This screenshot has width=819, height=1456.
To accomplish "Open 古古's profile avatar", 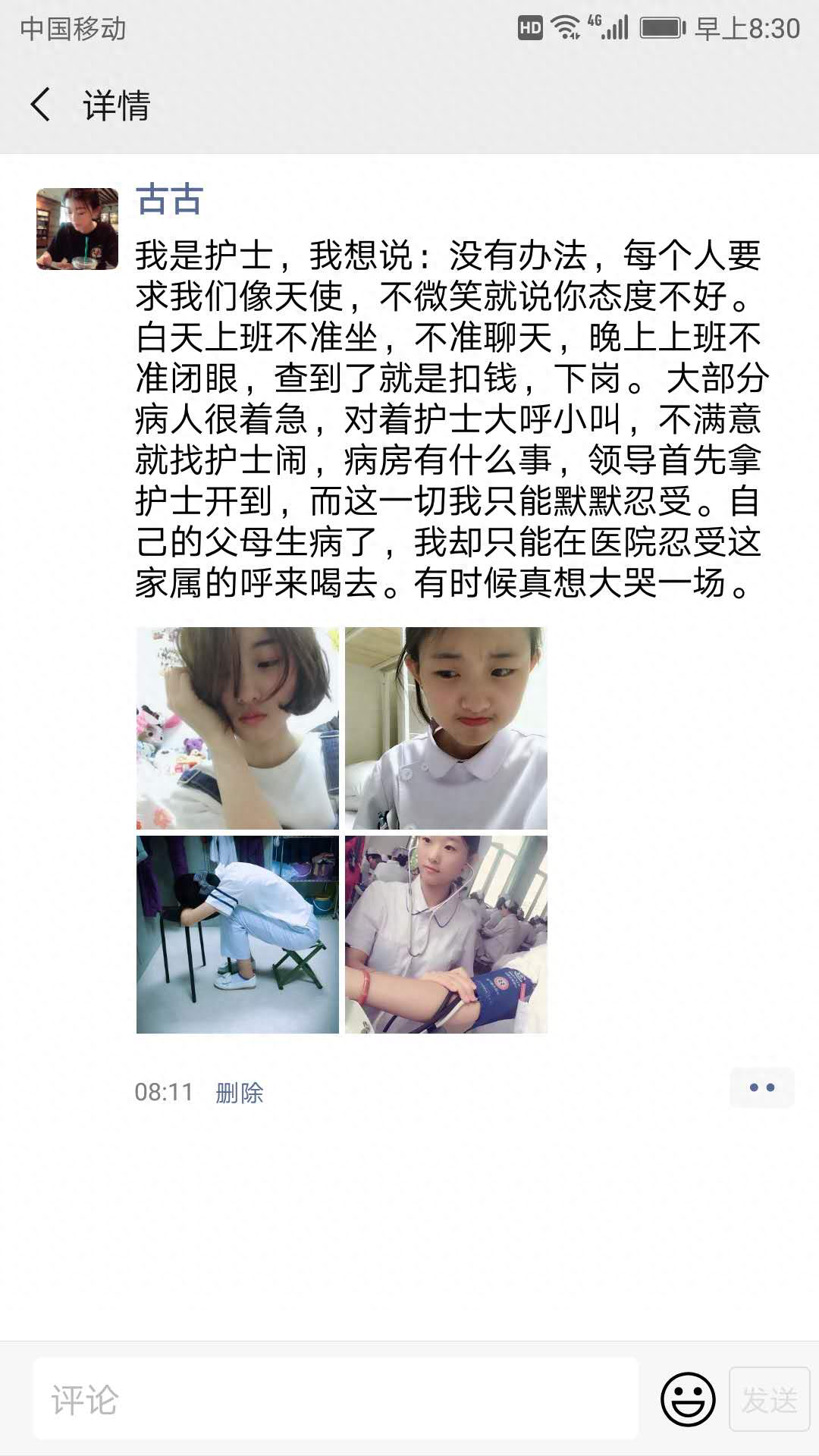I will coord(77,229).
